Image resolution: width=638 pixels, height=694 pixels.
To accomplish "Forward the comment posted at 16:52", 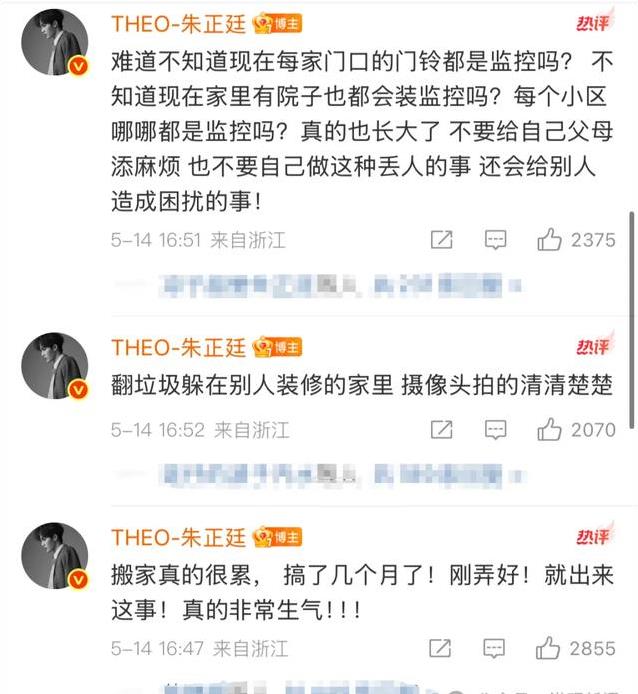I will point(441,430).
